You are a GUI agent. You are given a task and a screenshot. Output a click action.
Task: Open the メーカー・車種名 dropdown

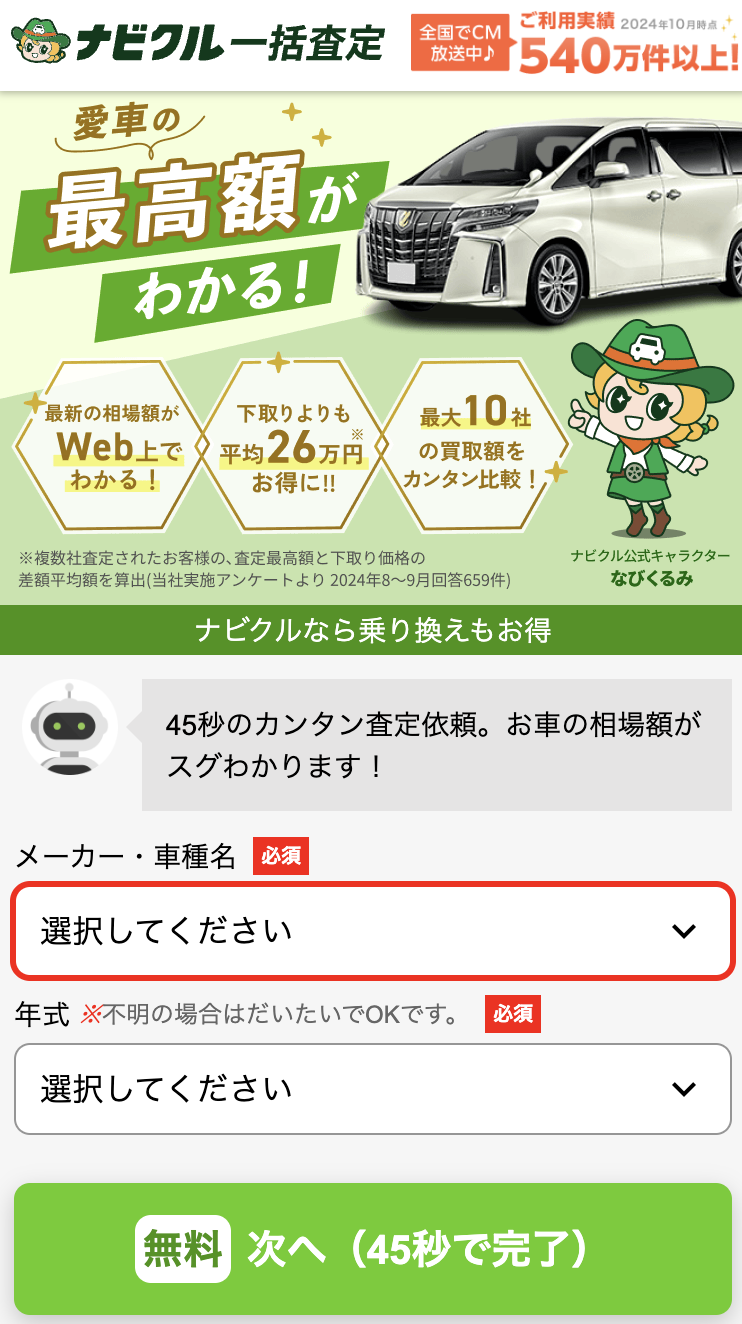372,931
